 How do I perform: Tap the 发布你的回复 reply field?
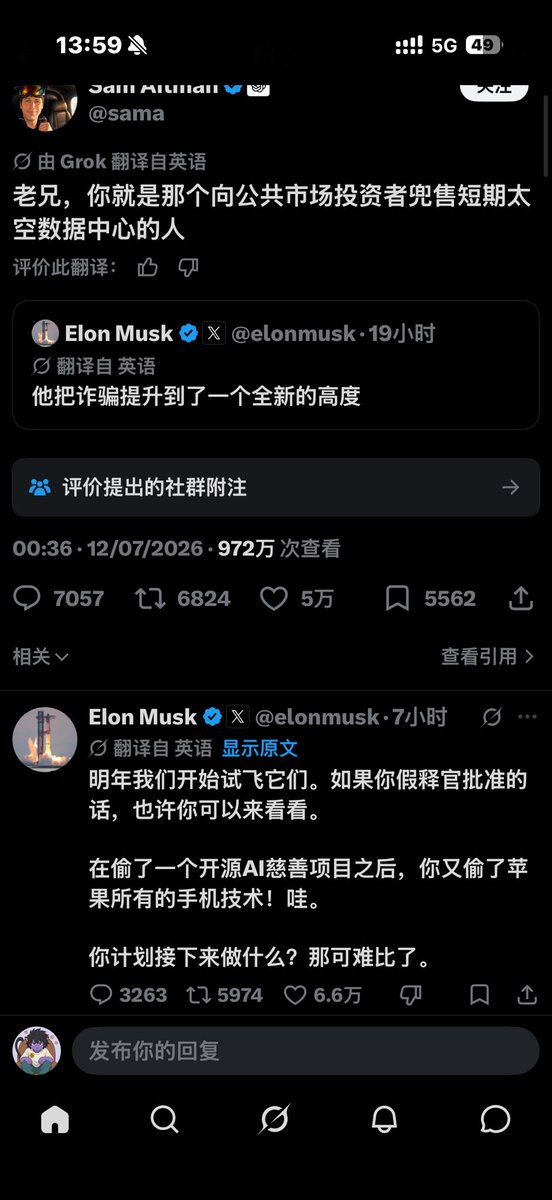(305, 1051)
